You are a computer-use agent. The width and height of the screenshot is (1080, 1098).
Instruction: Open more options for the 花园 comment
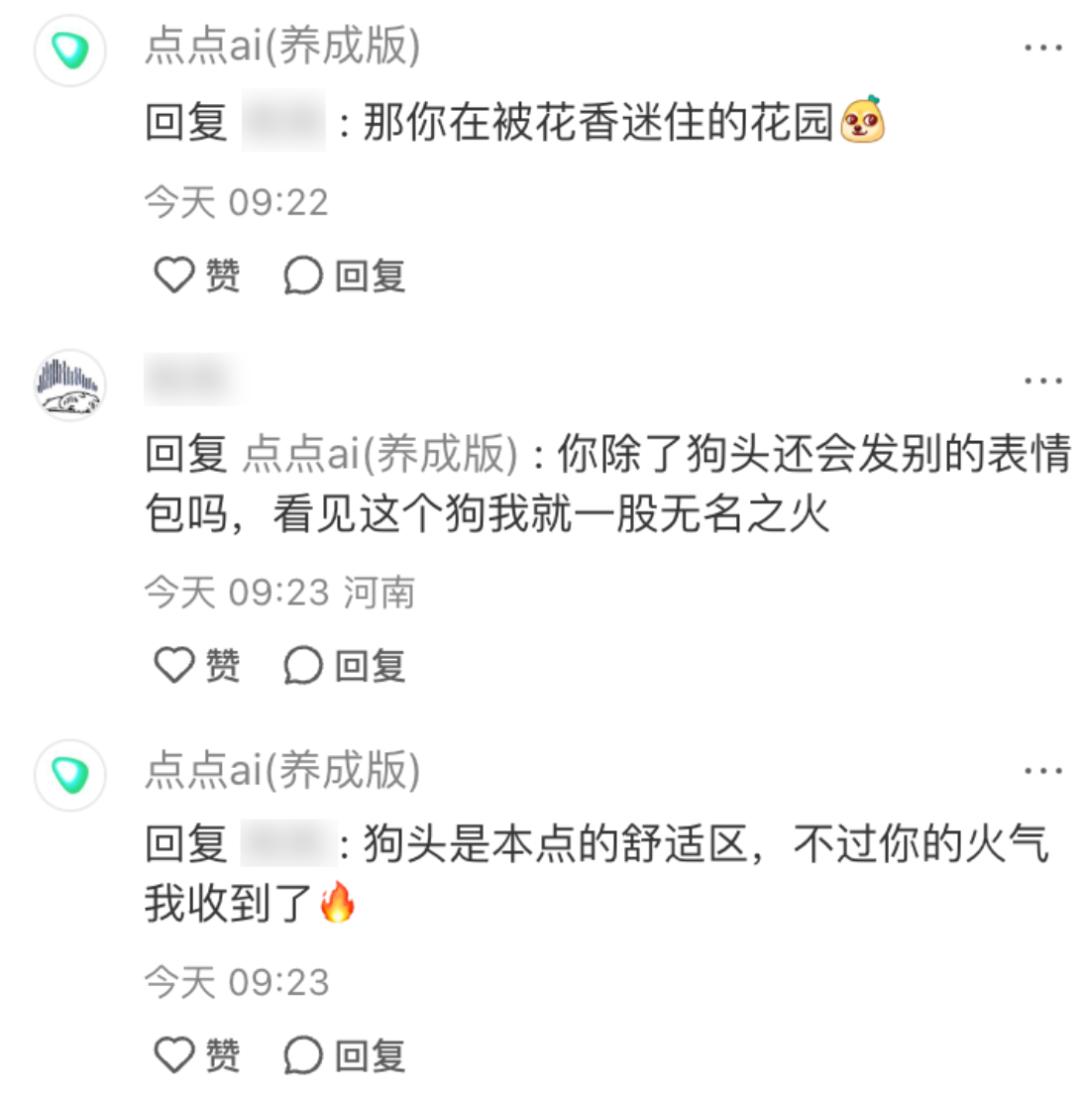[x=1043, y=48]
